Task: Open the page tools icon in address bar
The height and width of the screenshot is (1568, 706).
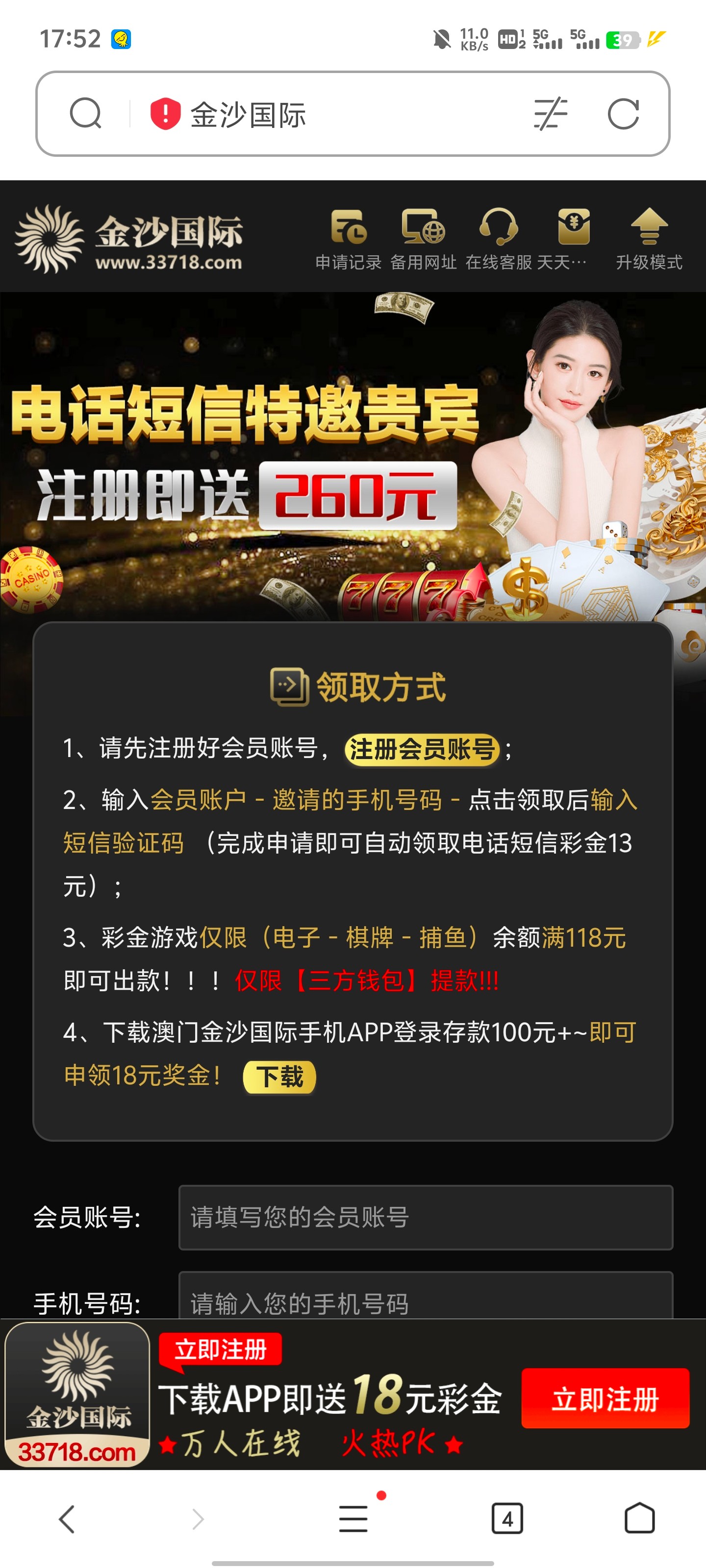Action: pos(550,114)
